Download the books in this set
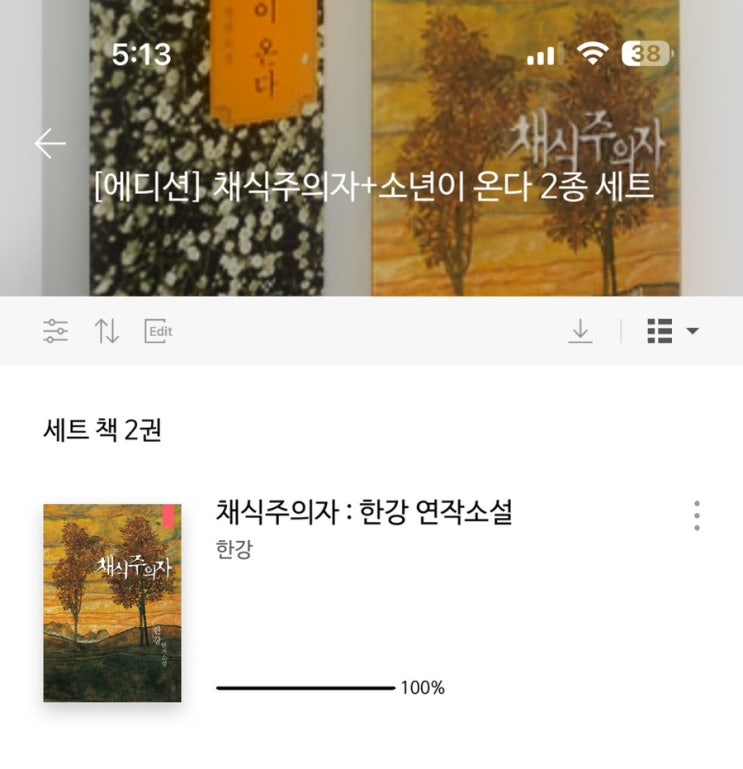743x769 pixels. pos(580,331)
